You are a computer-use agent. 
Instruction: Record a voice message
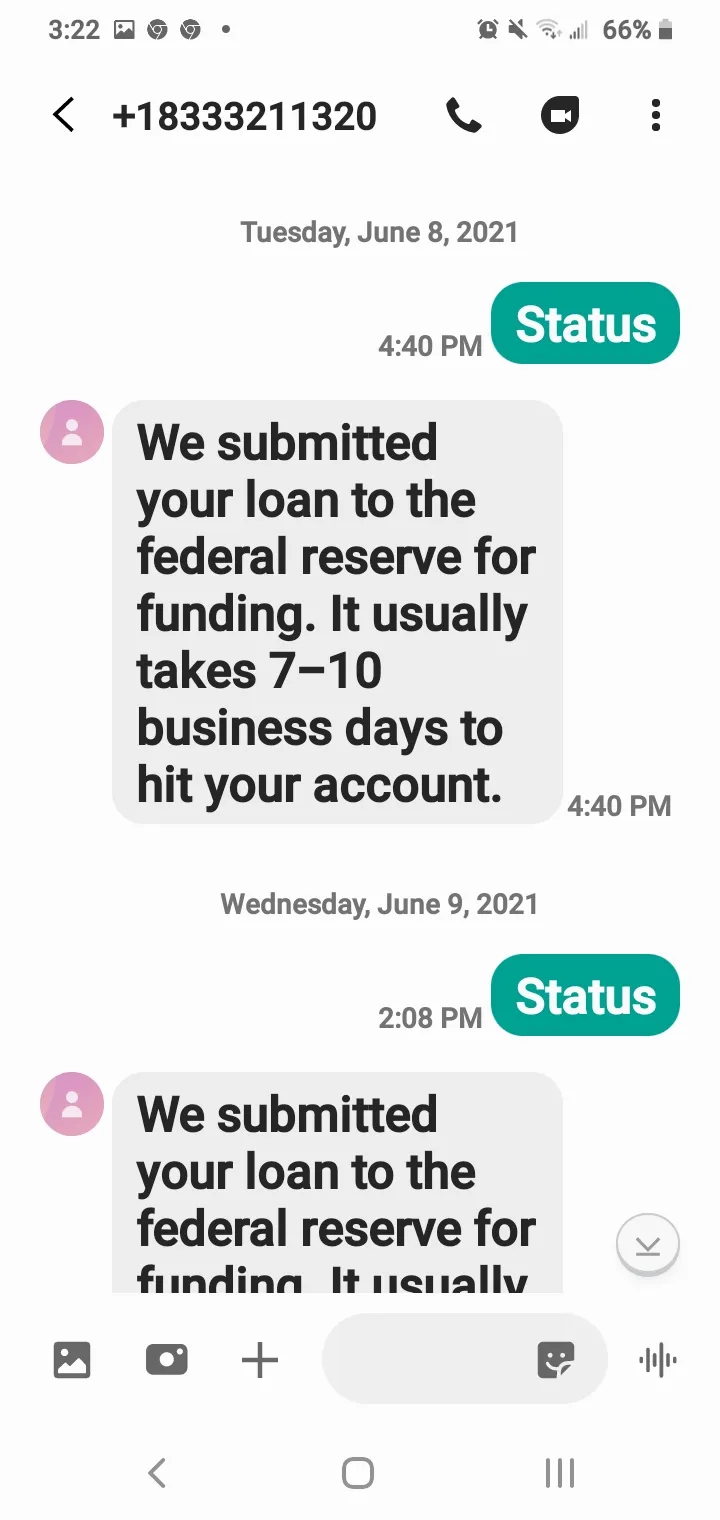click(x=657, y=1360)
